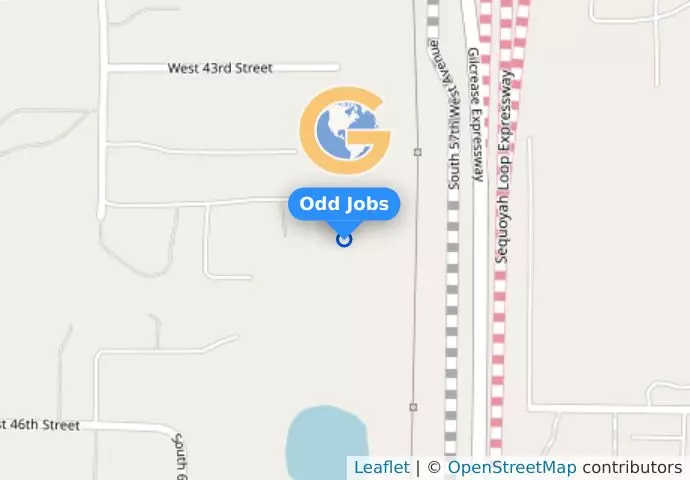Open the Leaflet attribution link

(x=381, y=467)
